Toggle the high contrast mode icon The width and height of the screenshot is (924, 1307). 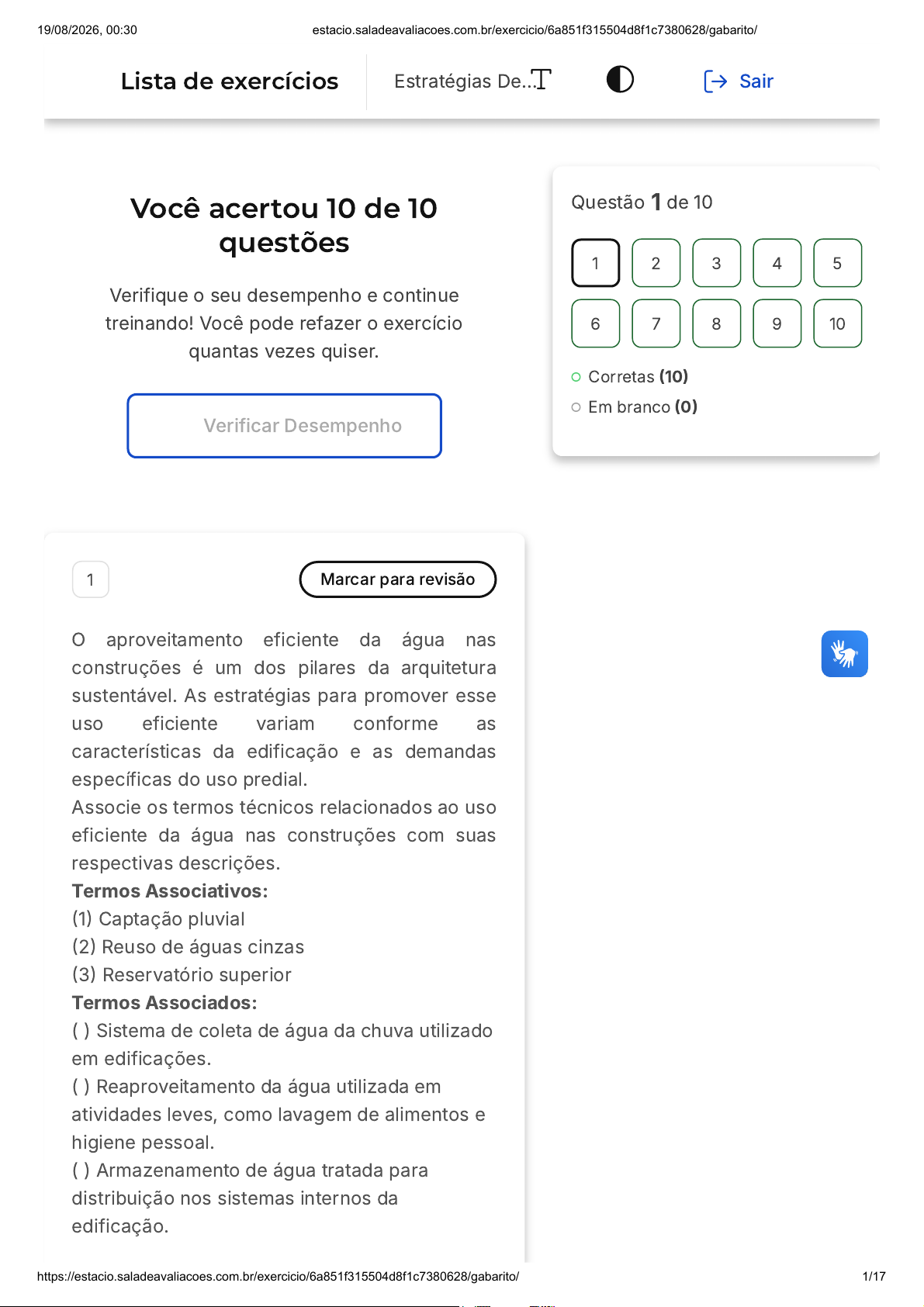coord(620,79)
